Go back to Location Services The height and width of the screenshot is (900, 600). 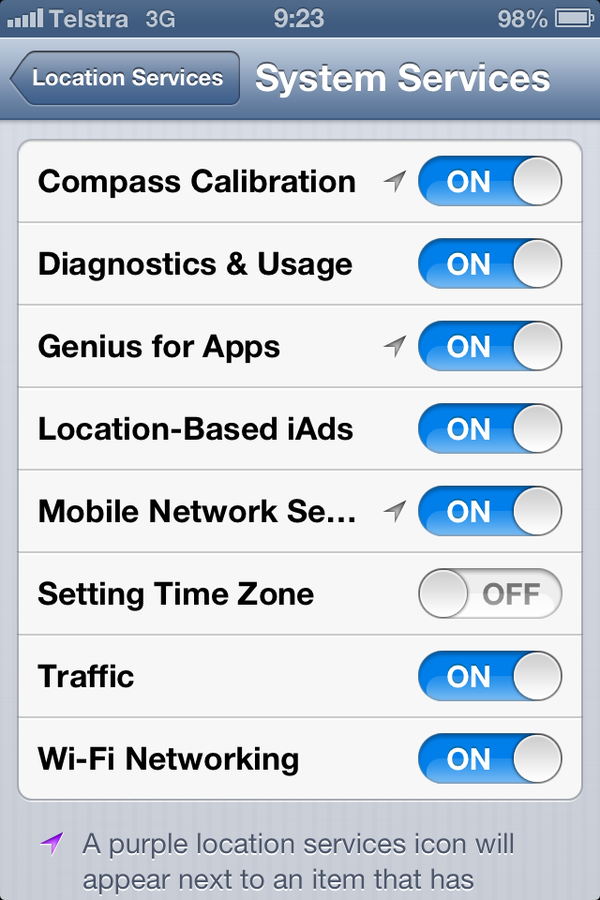click(126, 78)
